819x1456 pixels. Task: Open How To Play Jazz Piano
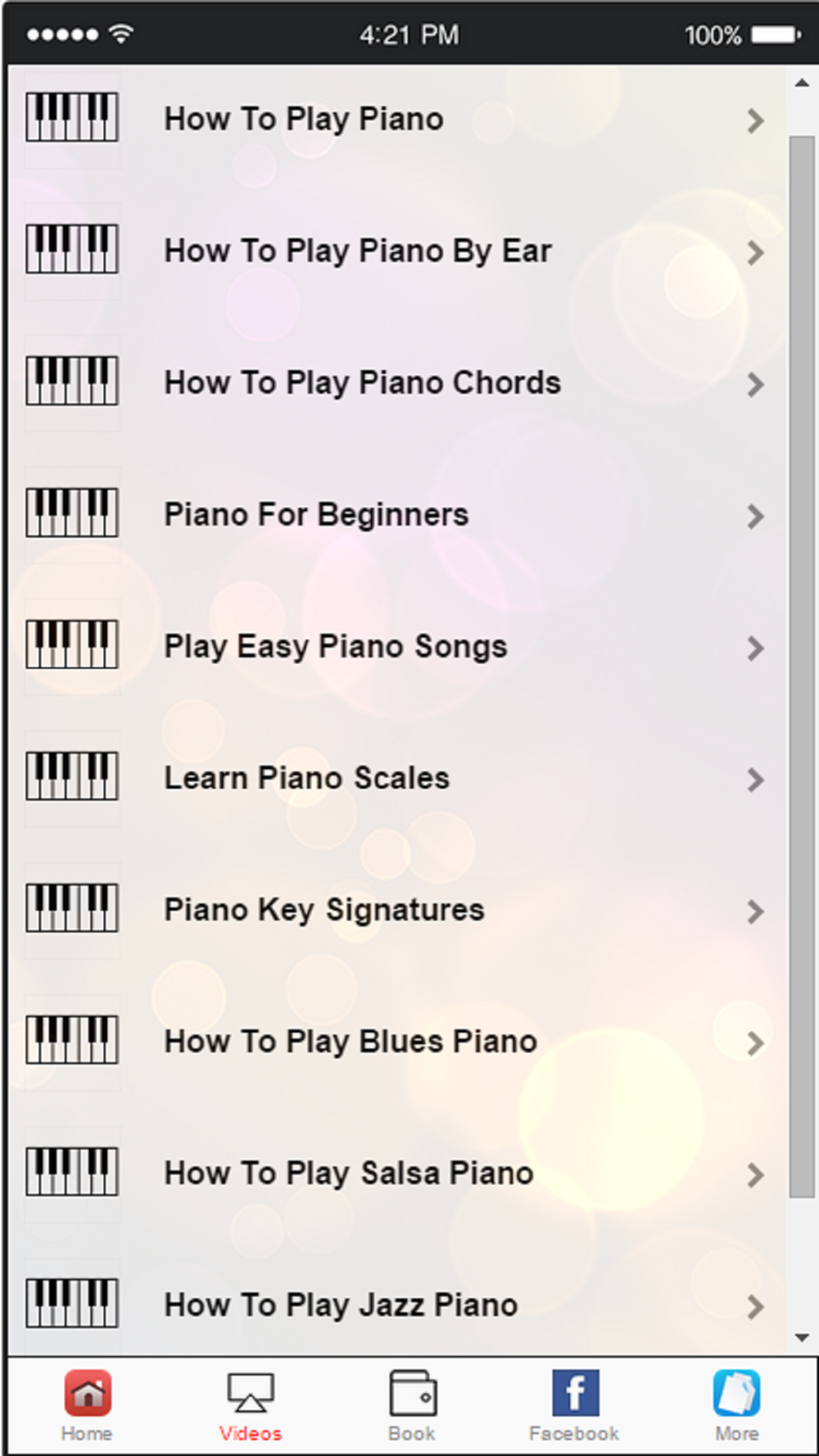(x=396, y=1305)
